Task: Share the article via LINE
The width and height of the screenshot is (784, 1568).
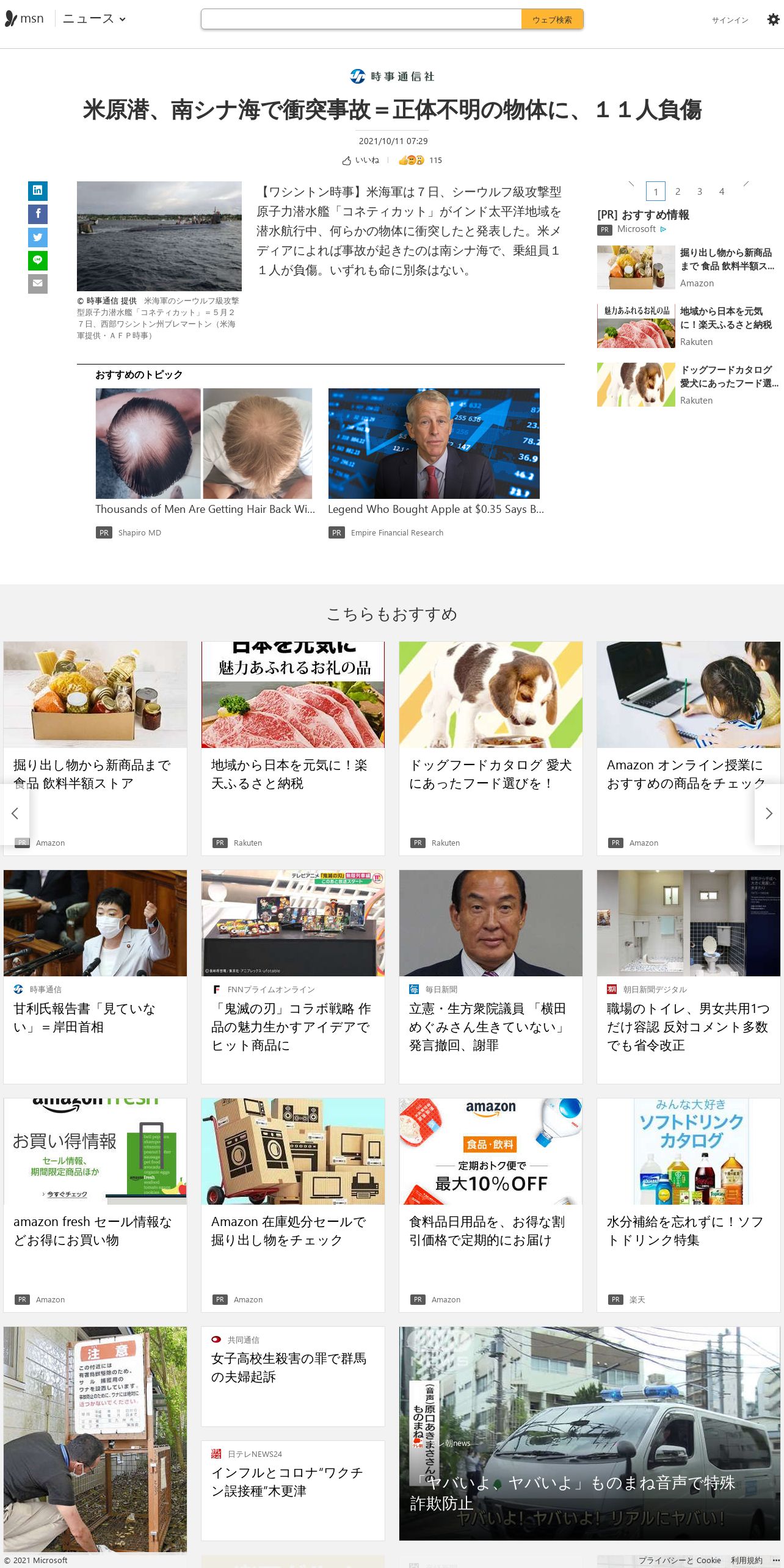Action: [38, 260]
